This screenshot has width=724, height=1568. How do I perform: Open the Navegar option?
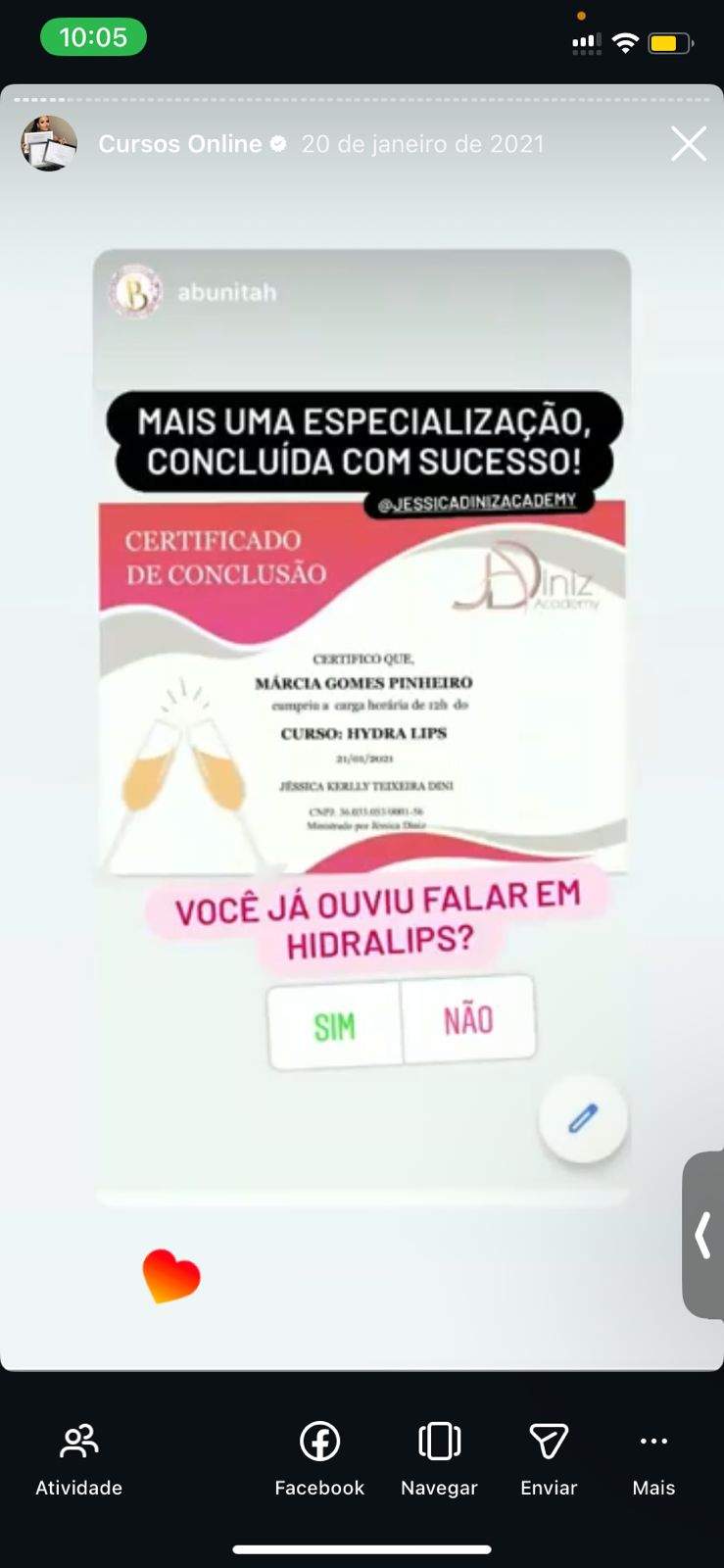[439, 1458]
